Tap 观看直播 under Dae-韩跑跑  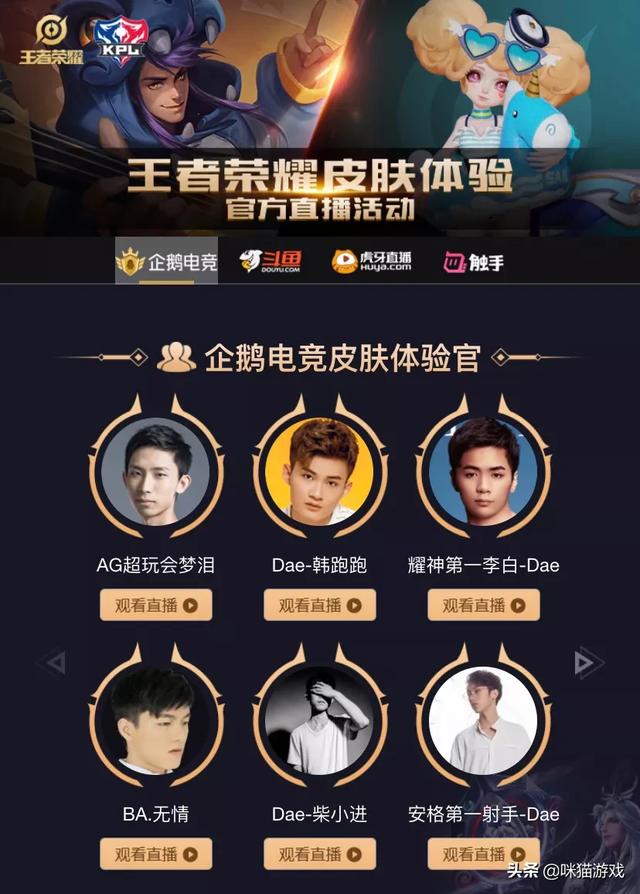click(319, 605)
